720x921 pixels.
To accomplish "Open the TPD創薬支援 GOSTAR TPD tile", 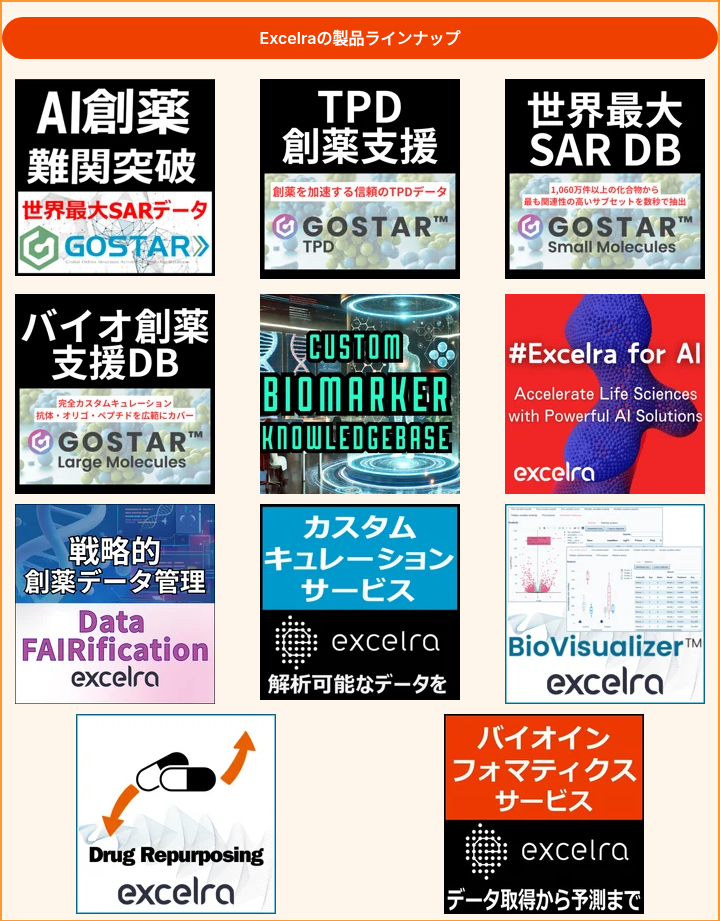I will 360,178.
